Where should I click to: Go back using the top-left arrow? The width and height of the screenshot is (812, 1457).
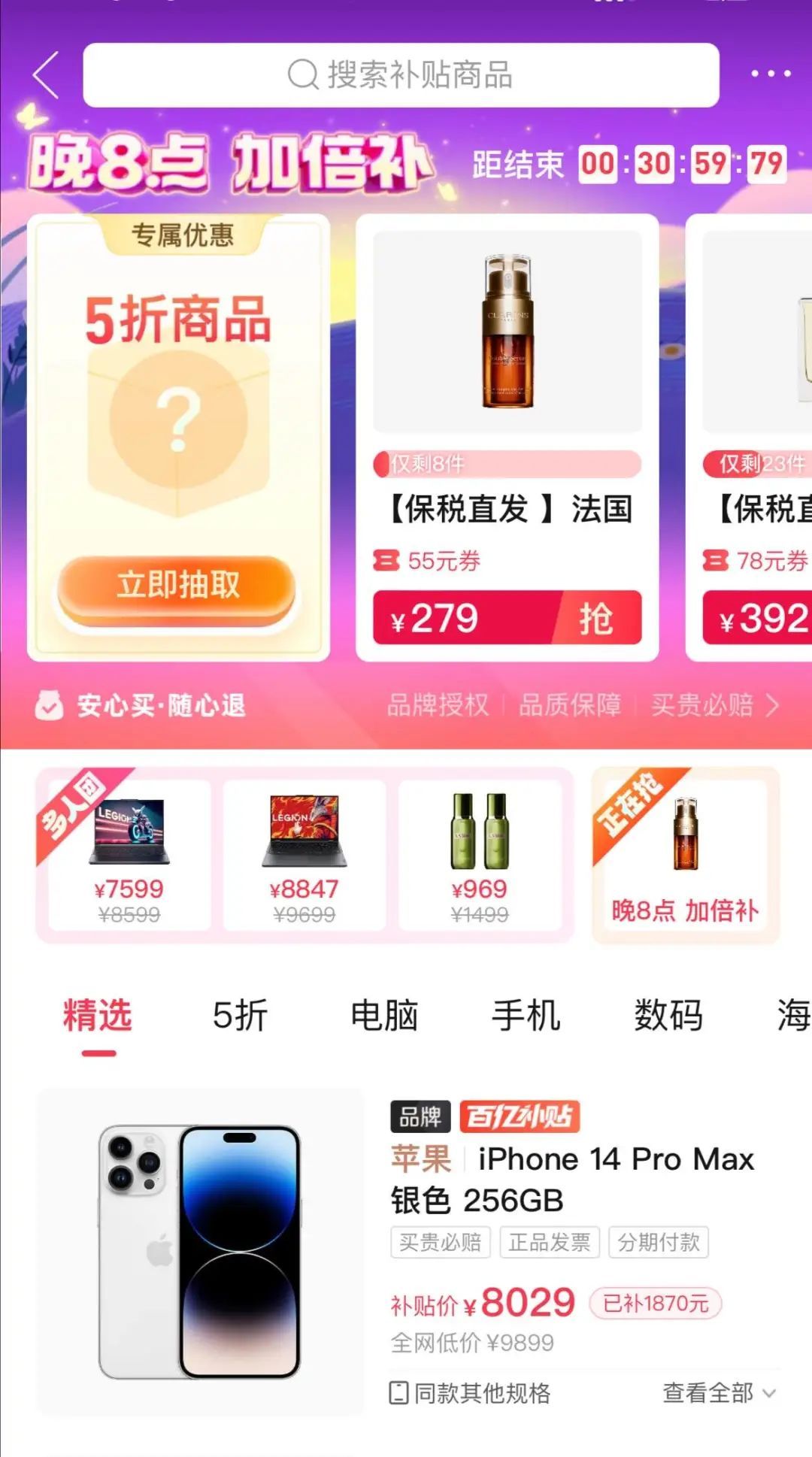point(47,75)
